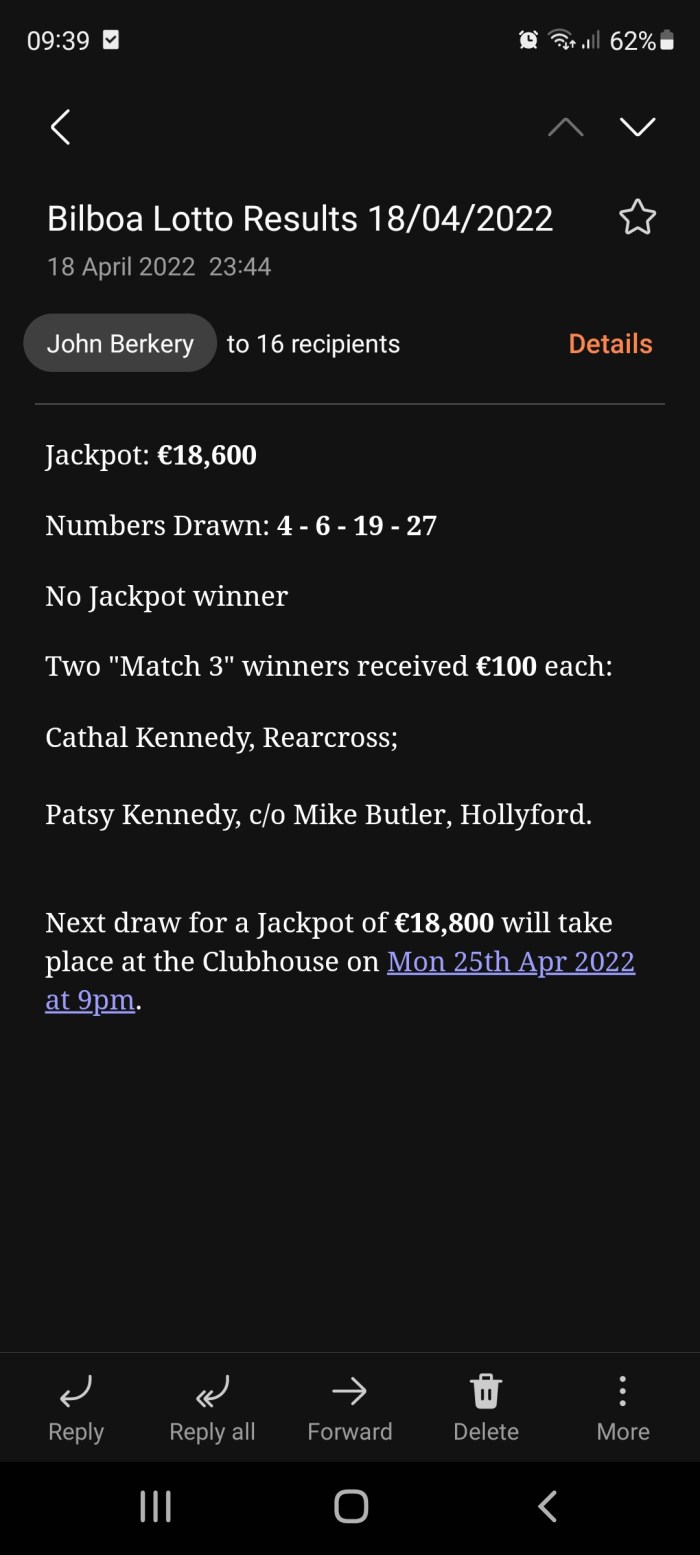The width and height of the screenshot is (700, 1555).
Task: Delete this email
Action: coord(486,1407)
